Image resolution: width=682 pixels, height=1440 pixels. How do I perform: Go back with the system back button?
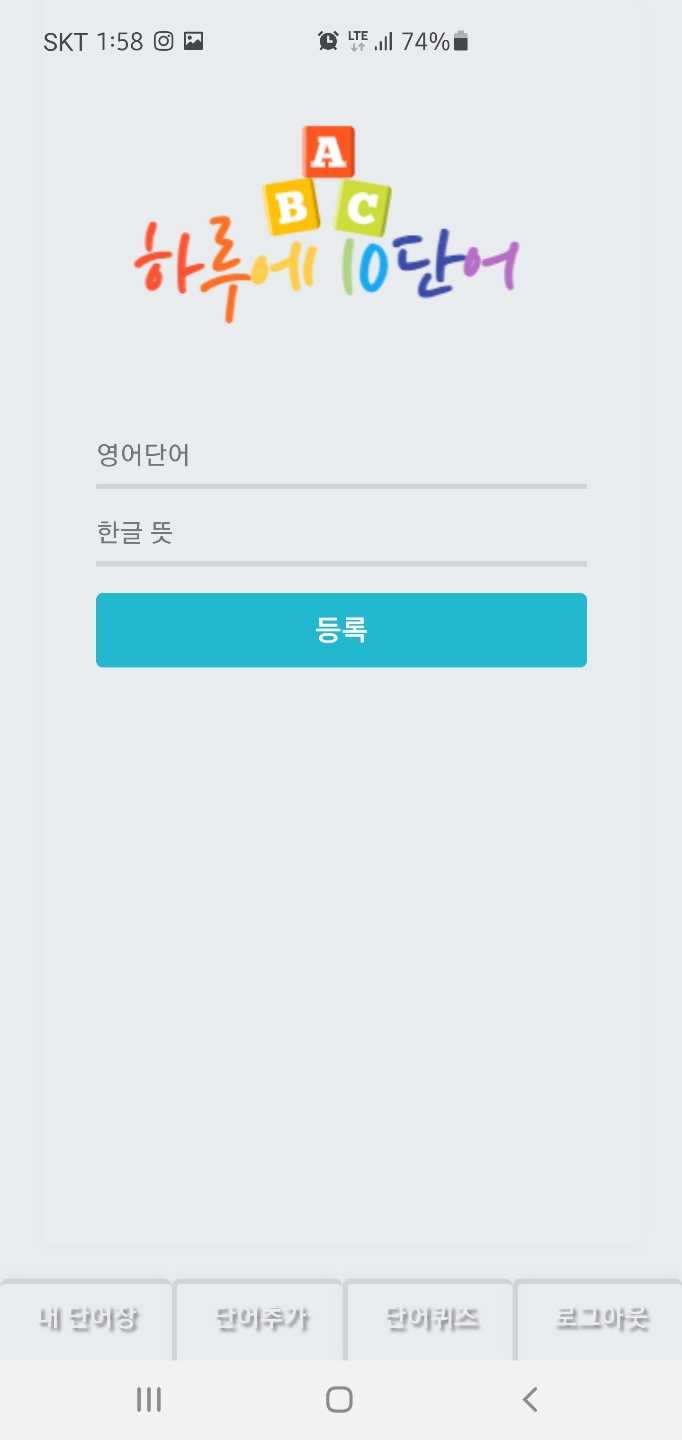point(530,1399)
